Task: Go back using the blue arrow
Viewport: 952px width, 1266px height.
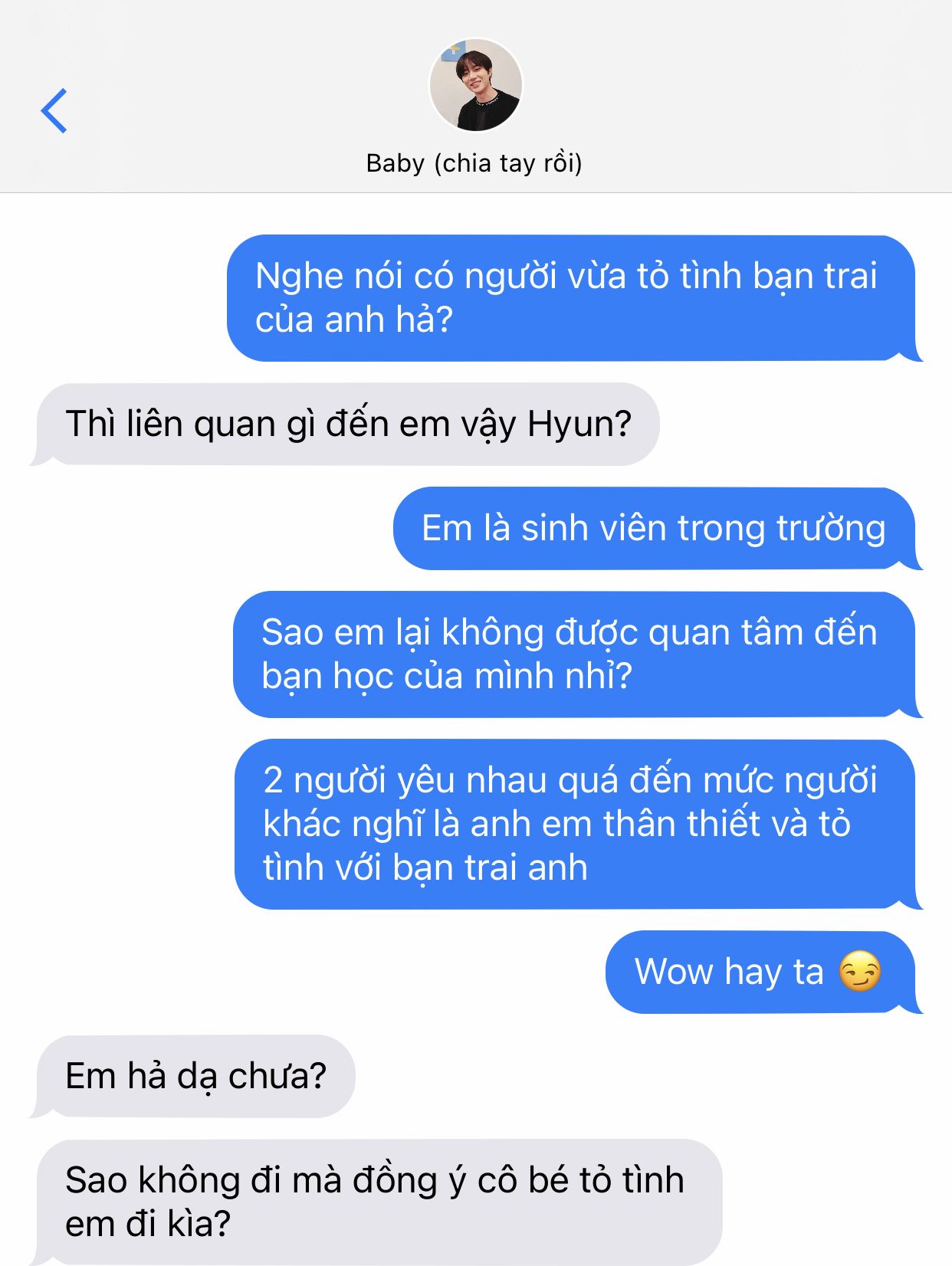Action: [x=54, y=111]
